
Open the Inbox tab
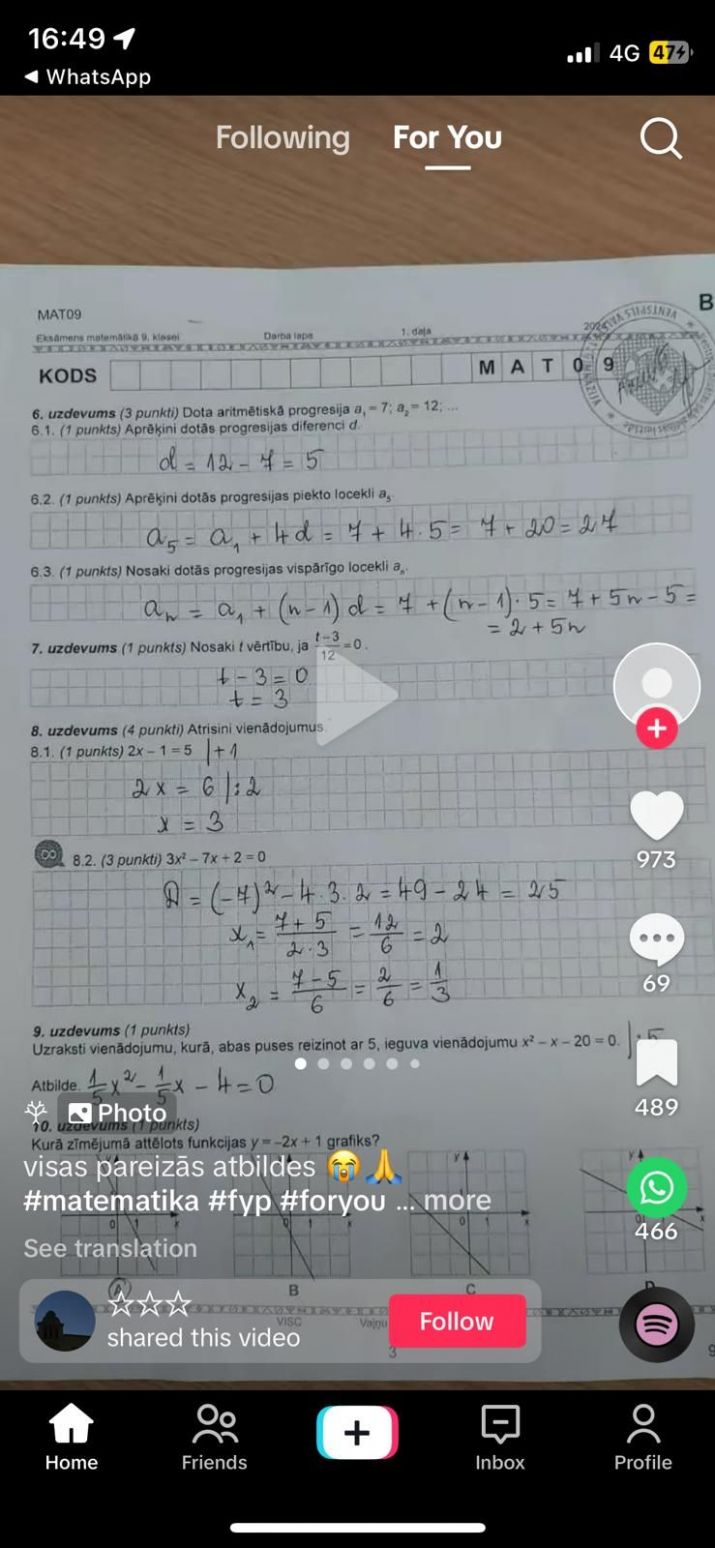click(x=499, y=1438)
